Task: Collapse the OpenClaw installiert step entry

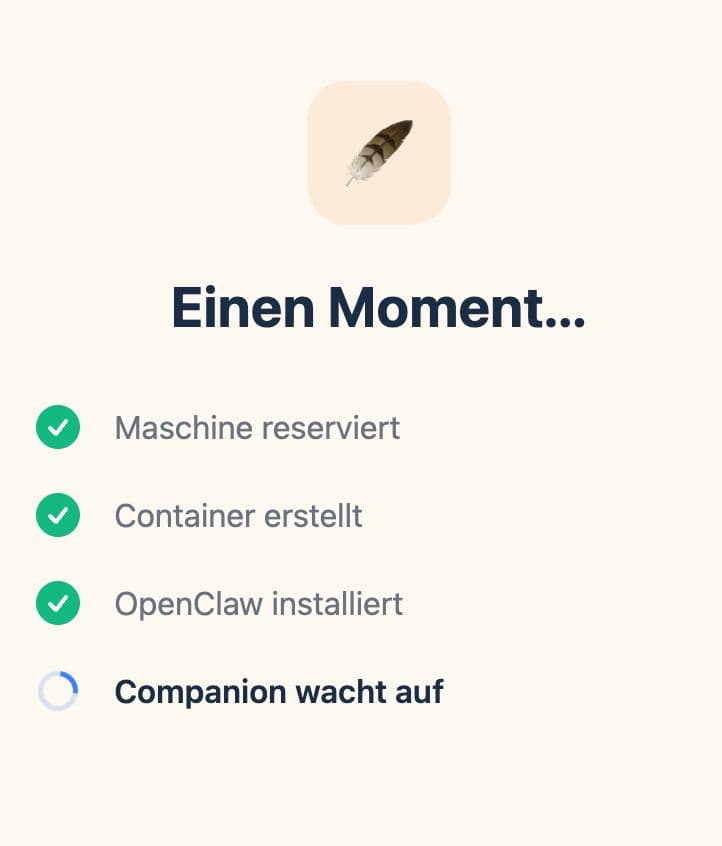Action: pyautogui.click(x=259, y=603)
